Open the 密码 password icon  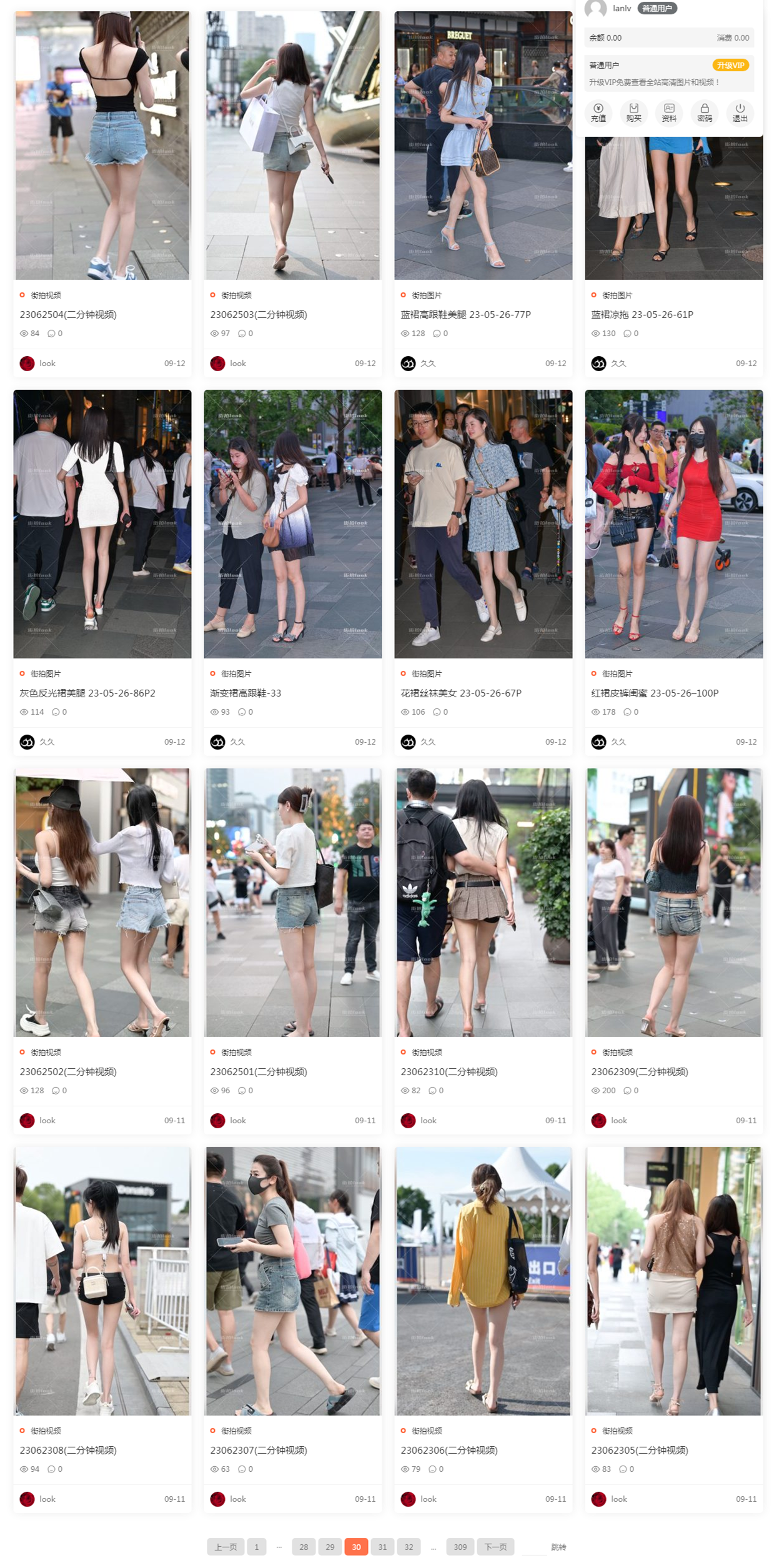[x=704, y=112]
